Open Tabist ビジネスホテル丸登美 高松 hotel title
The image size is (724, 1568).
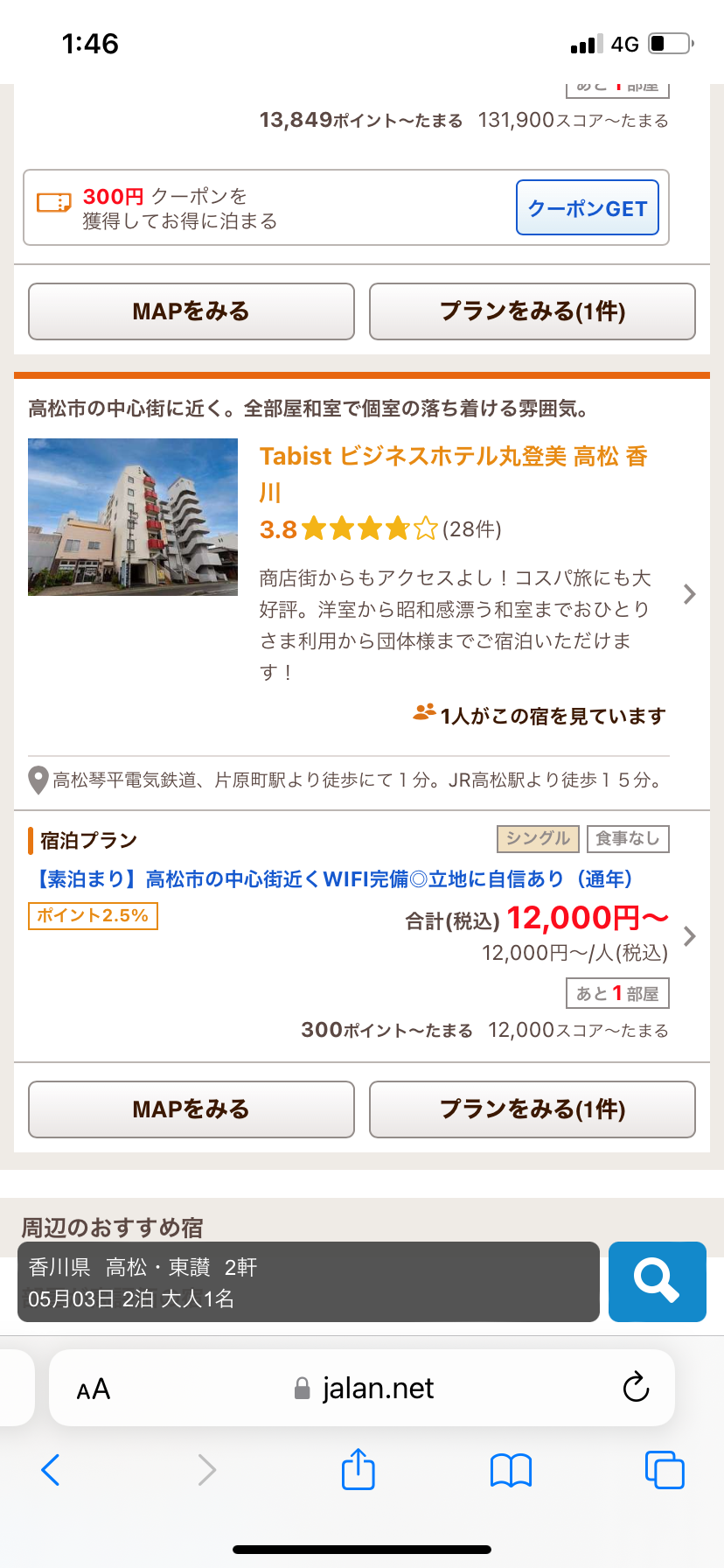point(454,473)
